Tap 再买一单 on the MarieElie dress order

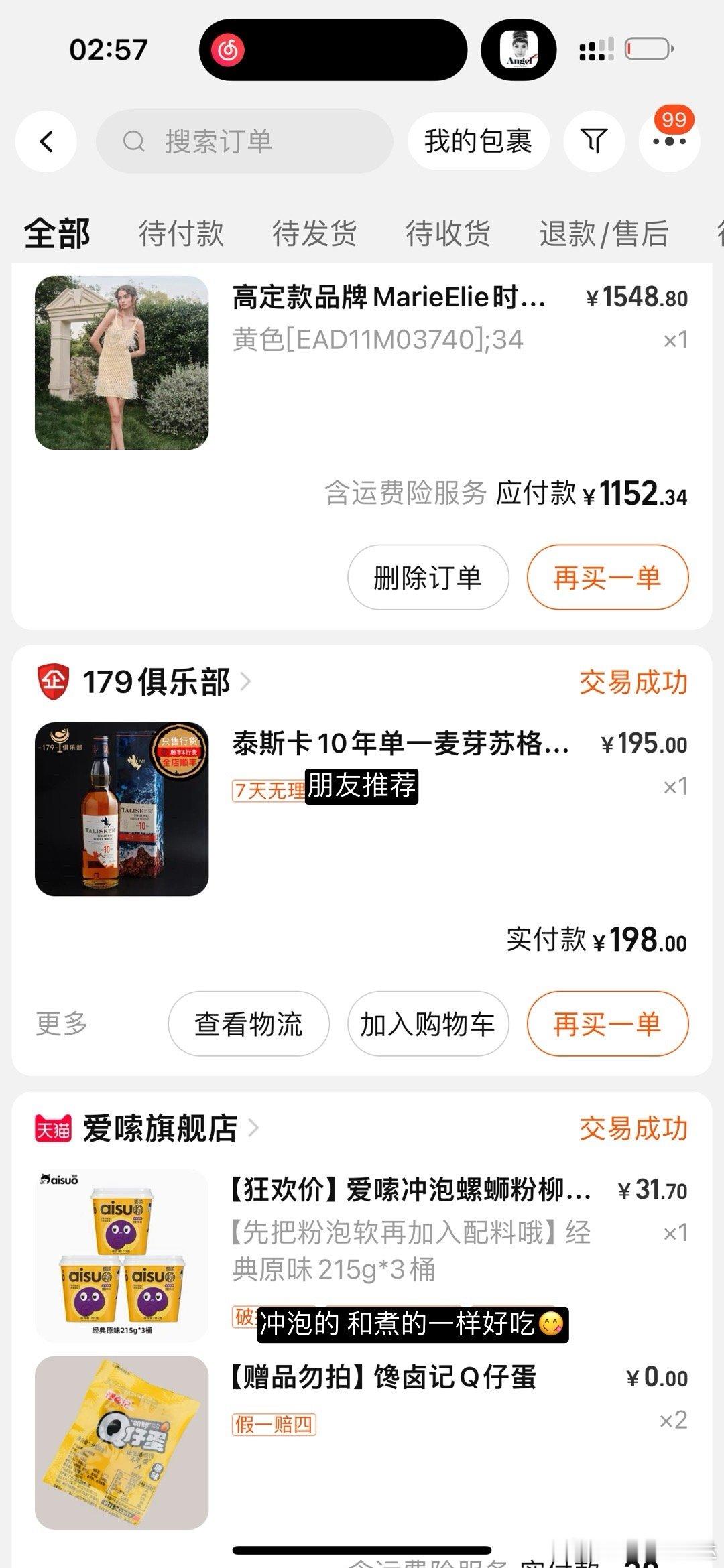(x=607, y=578)
